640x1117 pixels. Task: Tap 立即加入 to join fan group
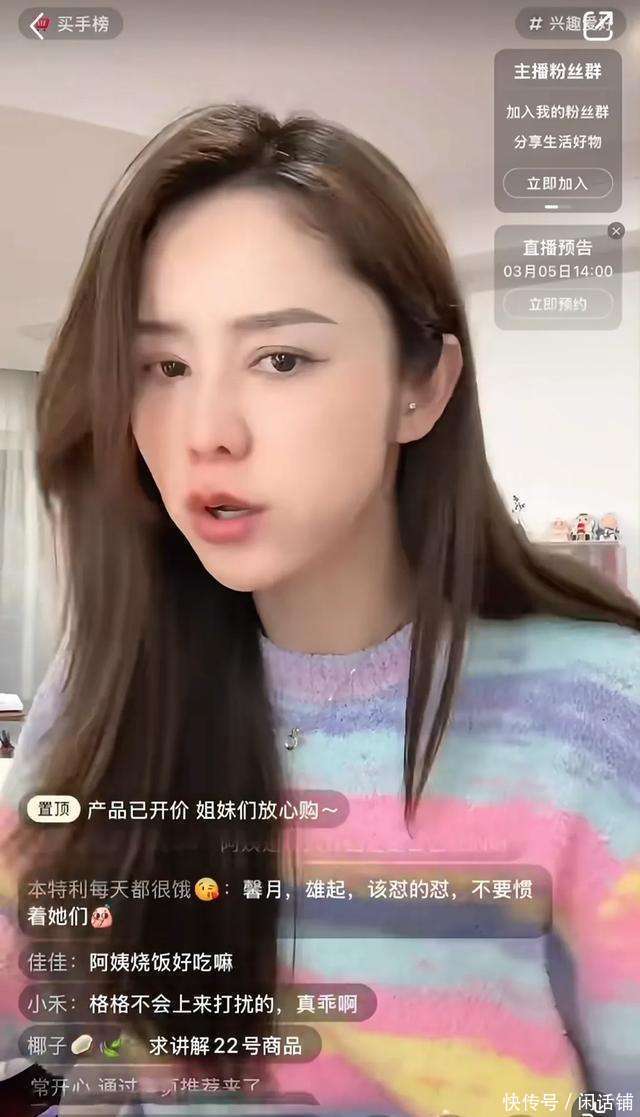pos(557,183)
